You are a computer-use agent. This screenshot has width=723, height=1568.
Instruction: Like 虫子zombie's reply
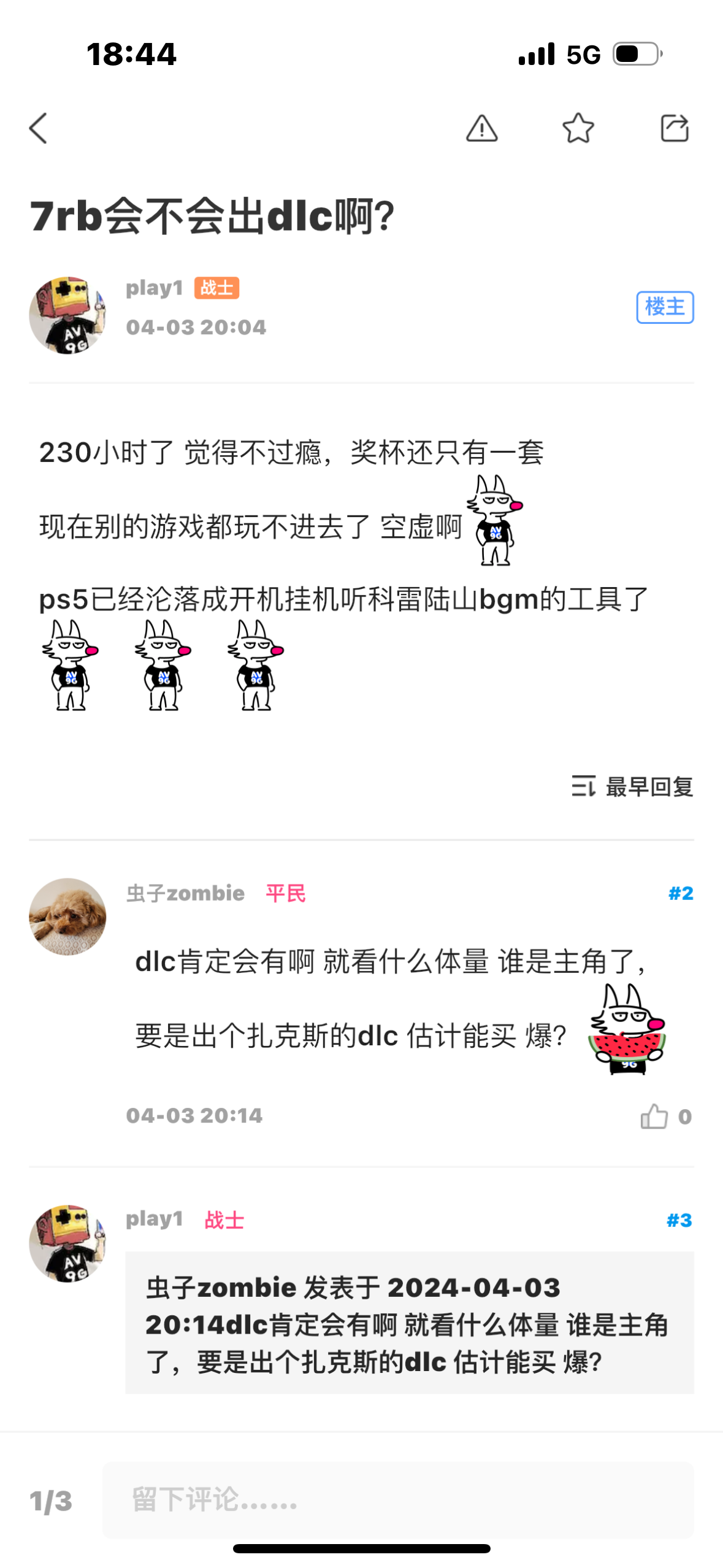click(x=654, y=1116)
